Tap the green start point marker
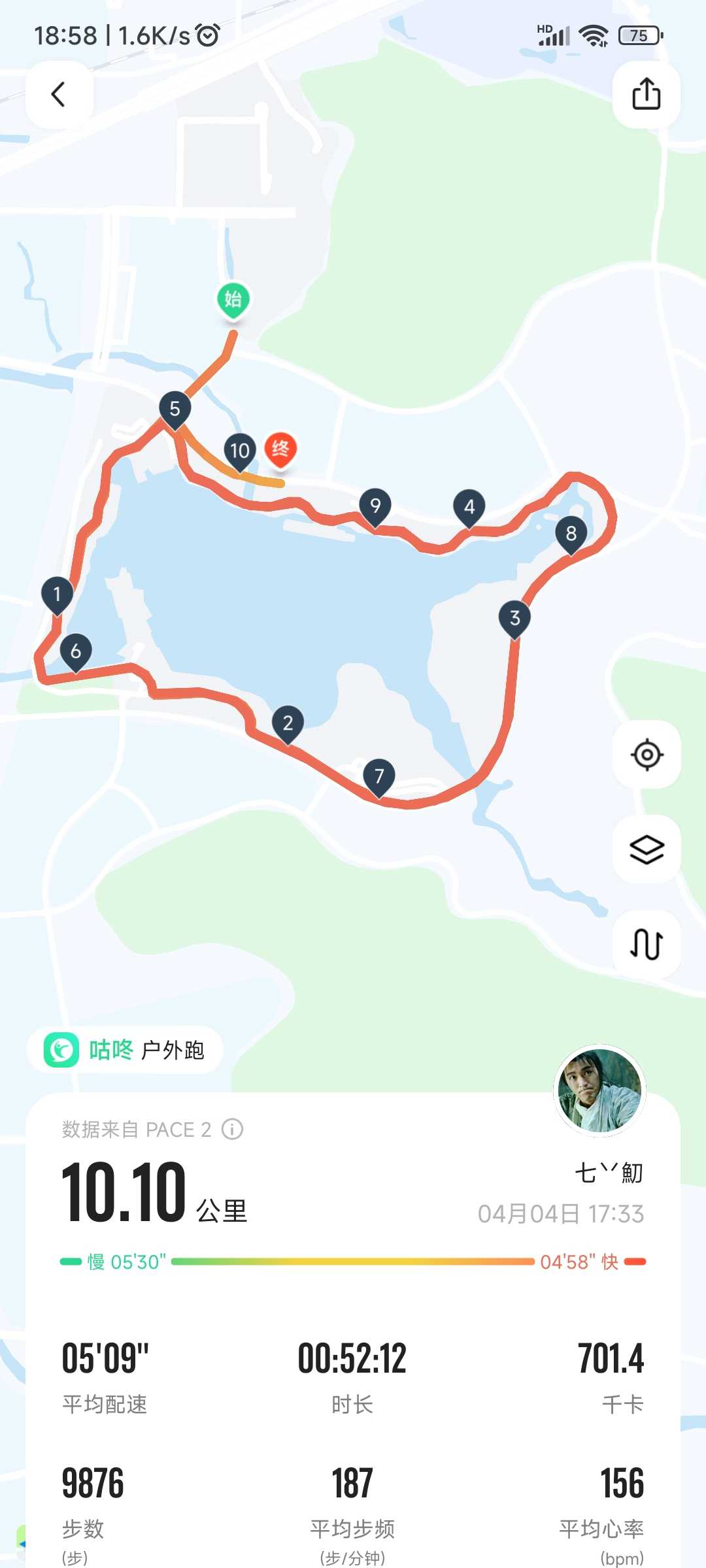Viewport: 706px width, 1568px height. [233, 301]
